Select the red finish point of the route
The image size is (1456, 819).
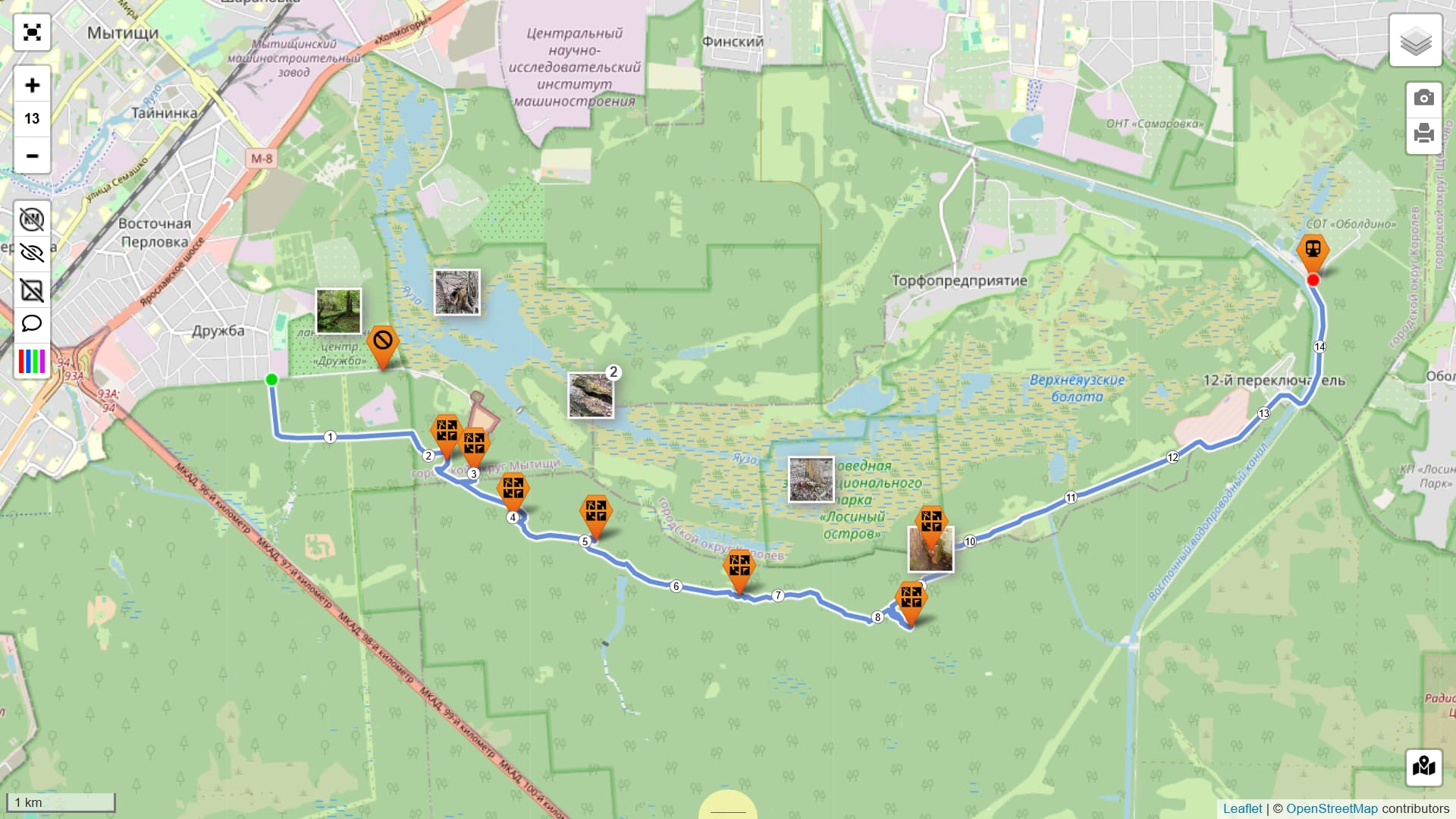(x=1313, y=281)
